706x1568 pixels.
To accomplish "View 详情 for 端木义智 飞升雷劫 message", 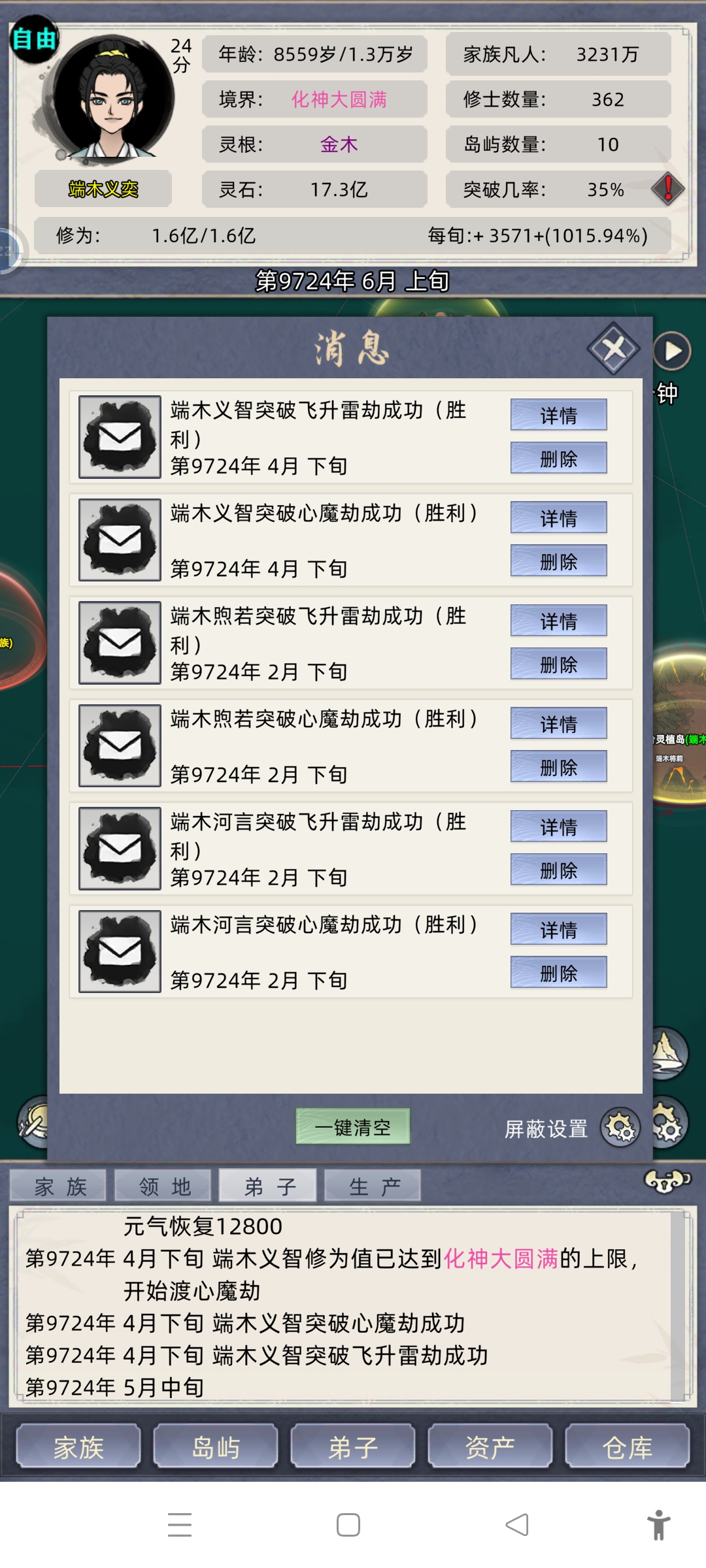I will tap(558, 415).
